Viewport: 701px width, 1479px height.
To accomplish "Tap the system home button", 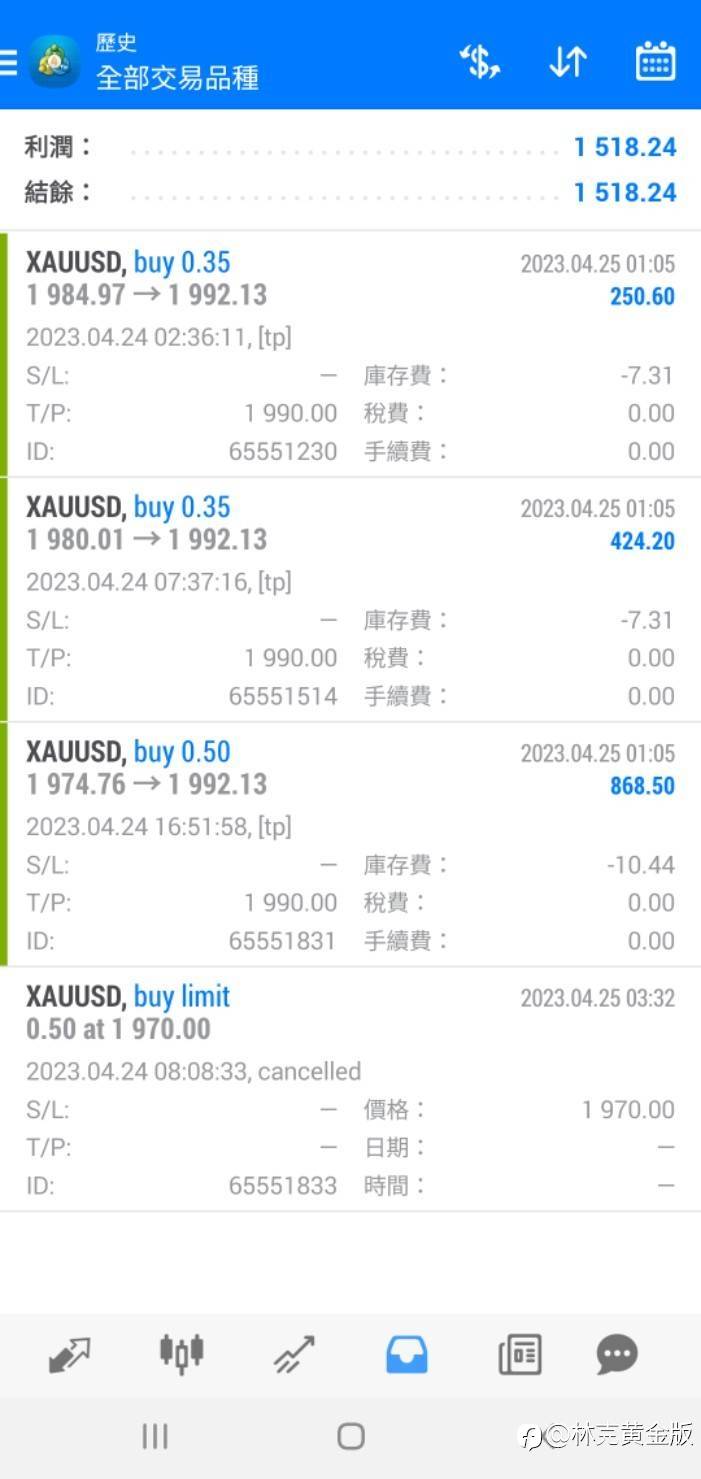I will (351, 1436).
